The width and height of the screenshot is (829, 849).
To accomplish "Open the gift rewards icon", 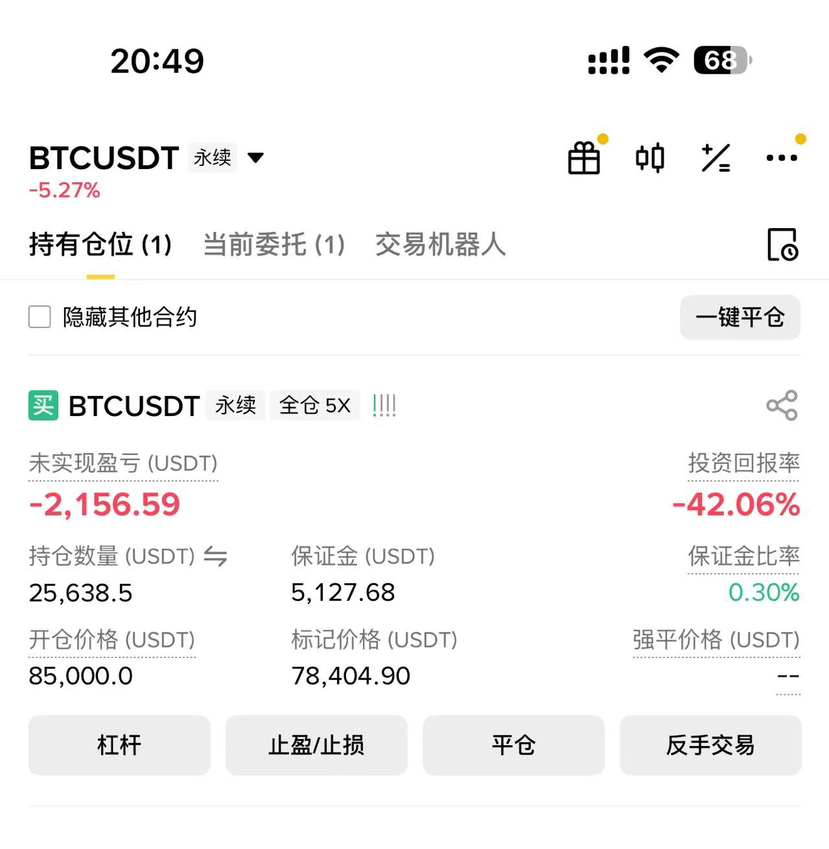I will (584, 158).
